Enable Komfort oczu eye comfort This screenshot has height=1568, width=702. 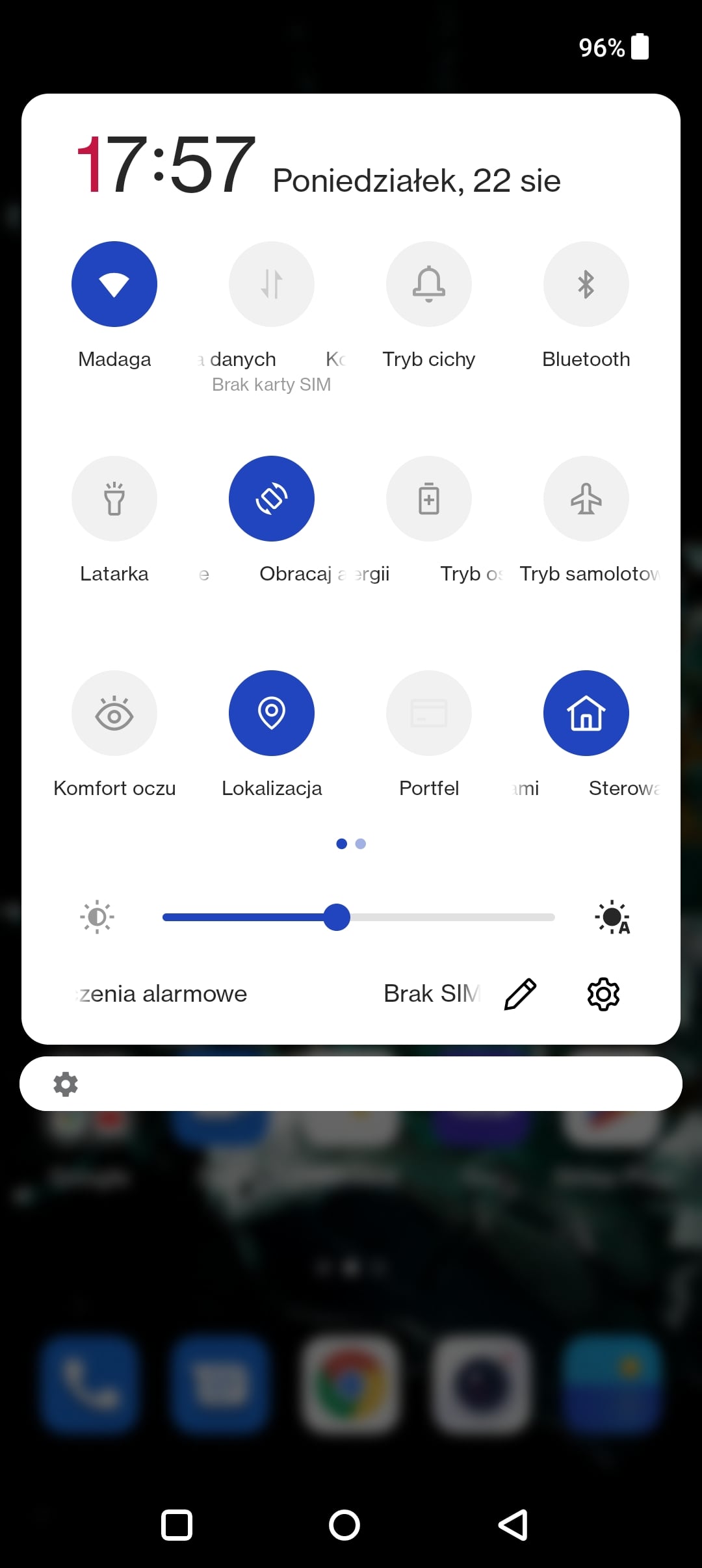[x=114, y=713]
